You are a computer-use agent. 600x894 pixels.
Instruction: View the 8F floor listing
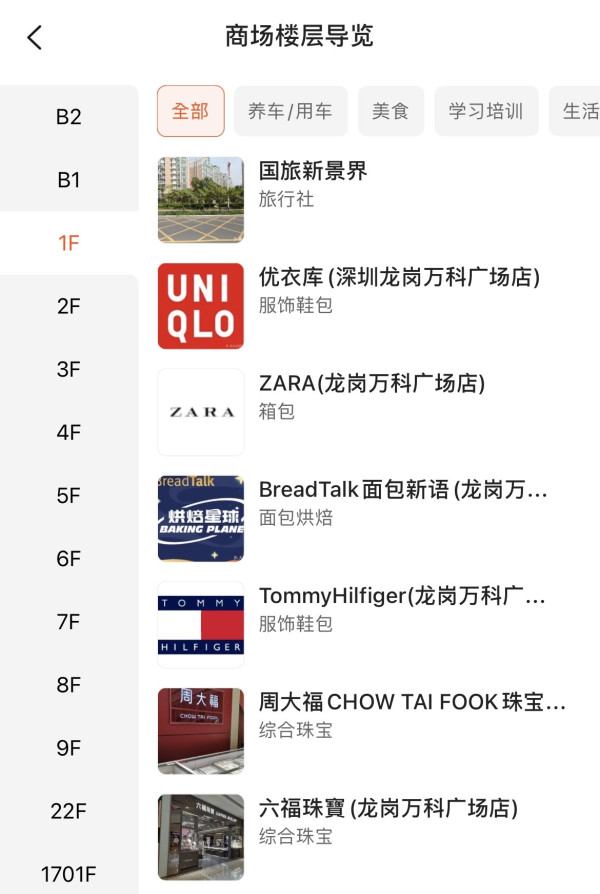point(68,685)
